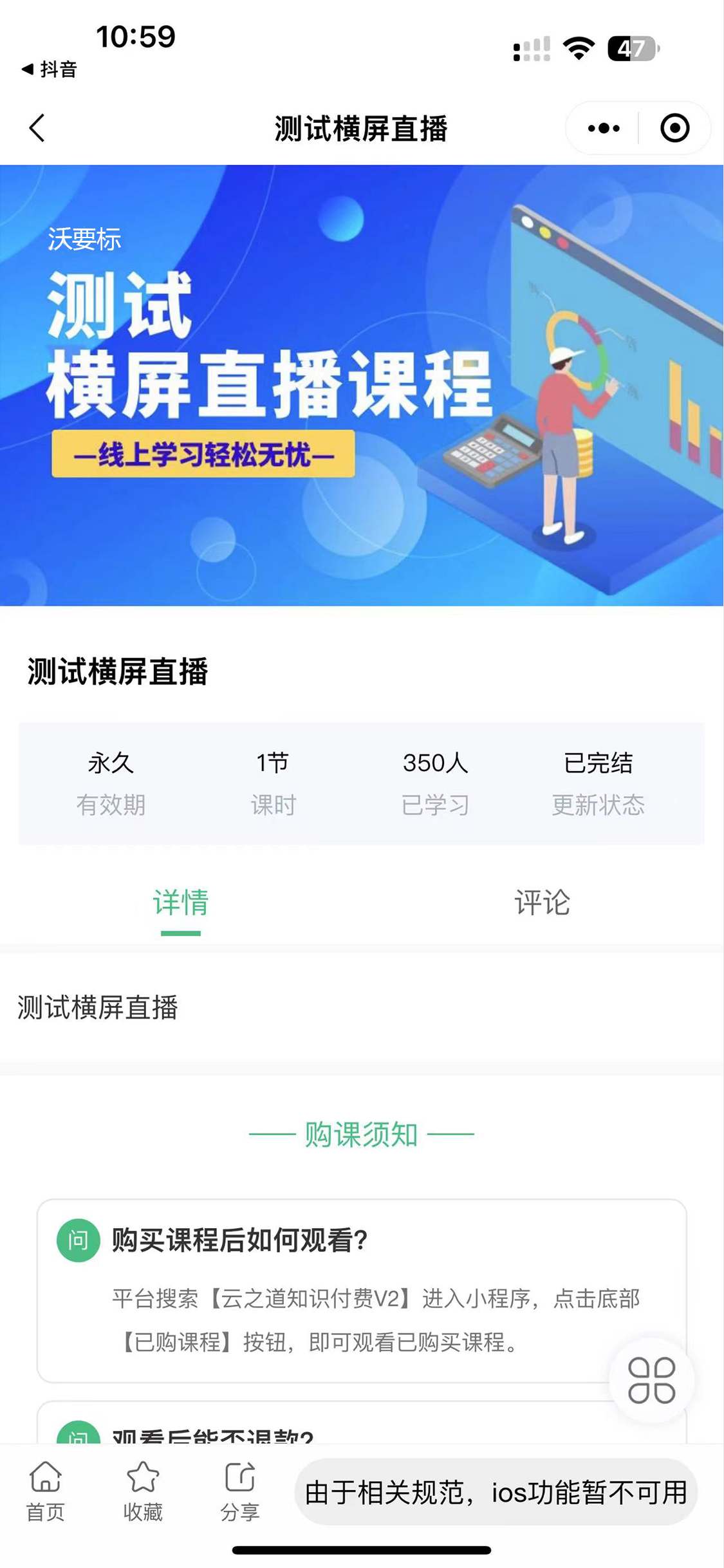Image resolution: width=724 pixels, height=1568 pixels.
Task: Close the mini program with the circle icon
Action: point(674,128)
